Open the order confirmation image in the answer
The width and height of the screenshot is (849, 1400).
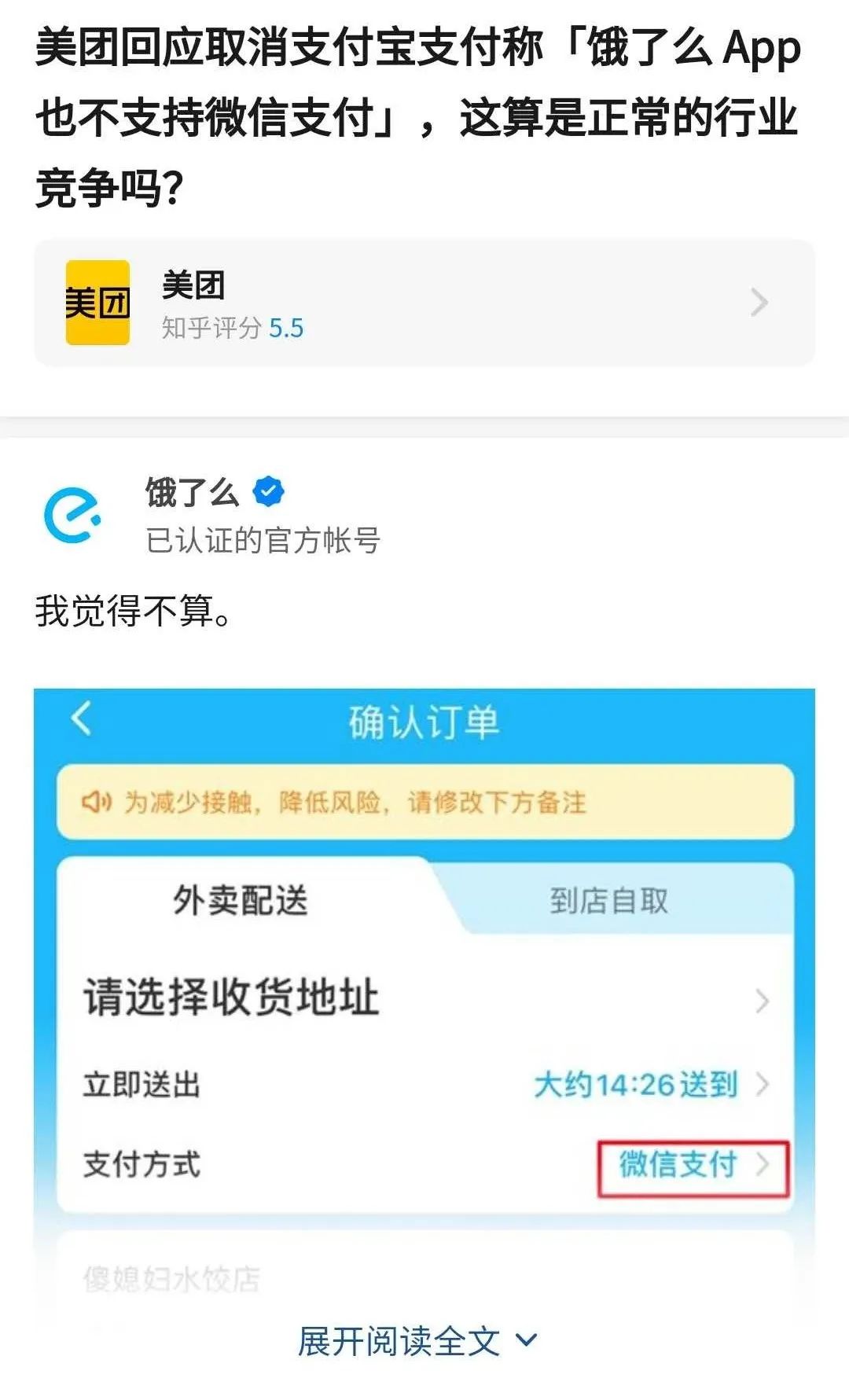tap(424, 983)
